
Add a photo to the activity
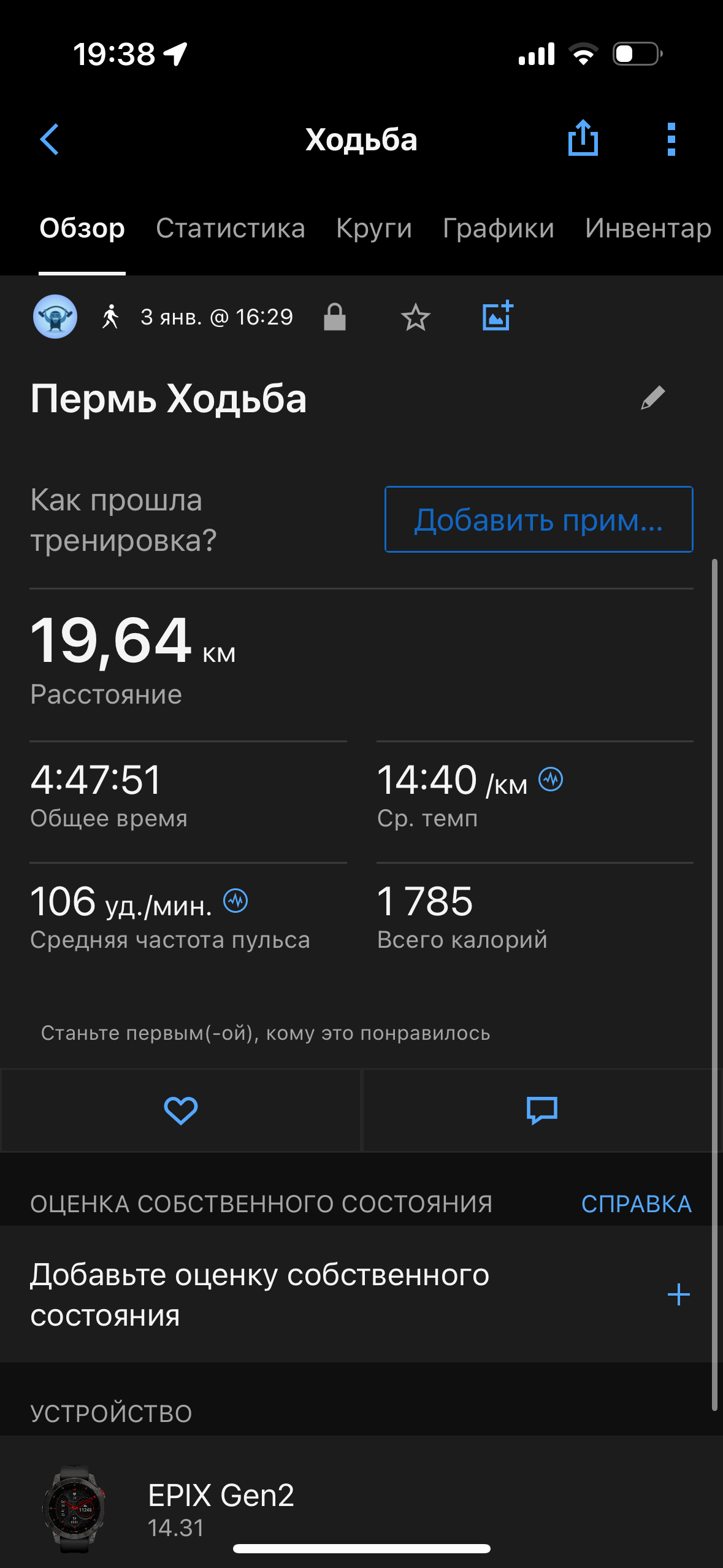tap(497, 317)
